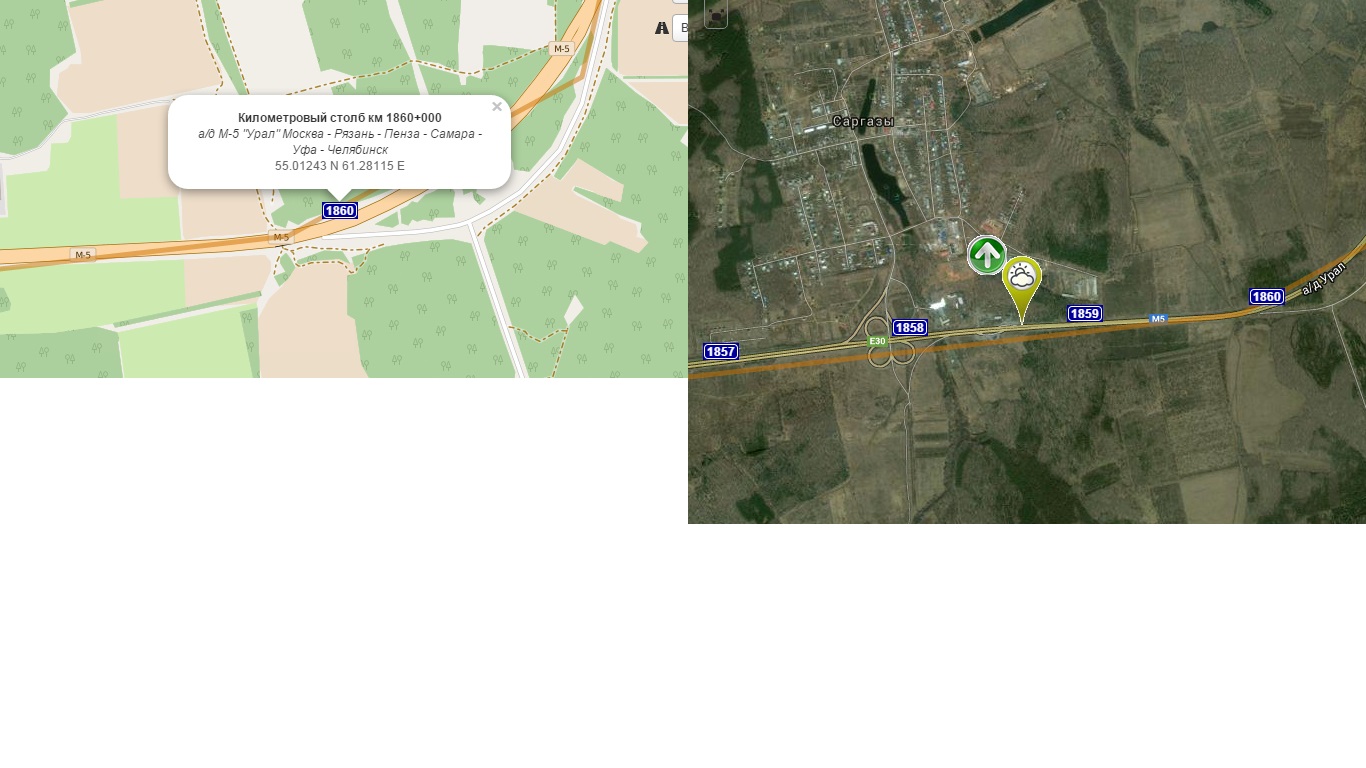Select kilometer marker 1857 on satellite map
Viewport: 1366px width, 768px height.
721,352
